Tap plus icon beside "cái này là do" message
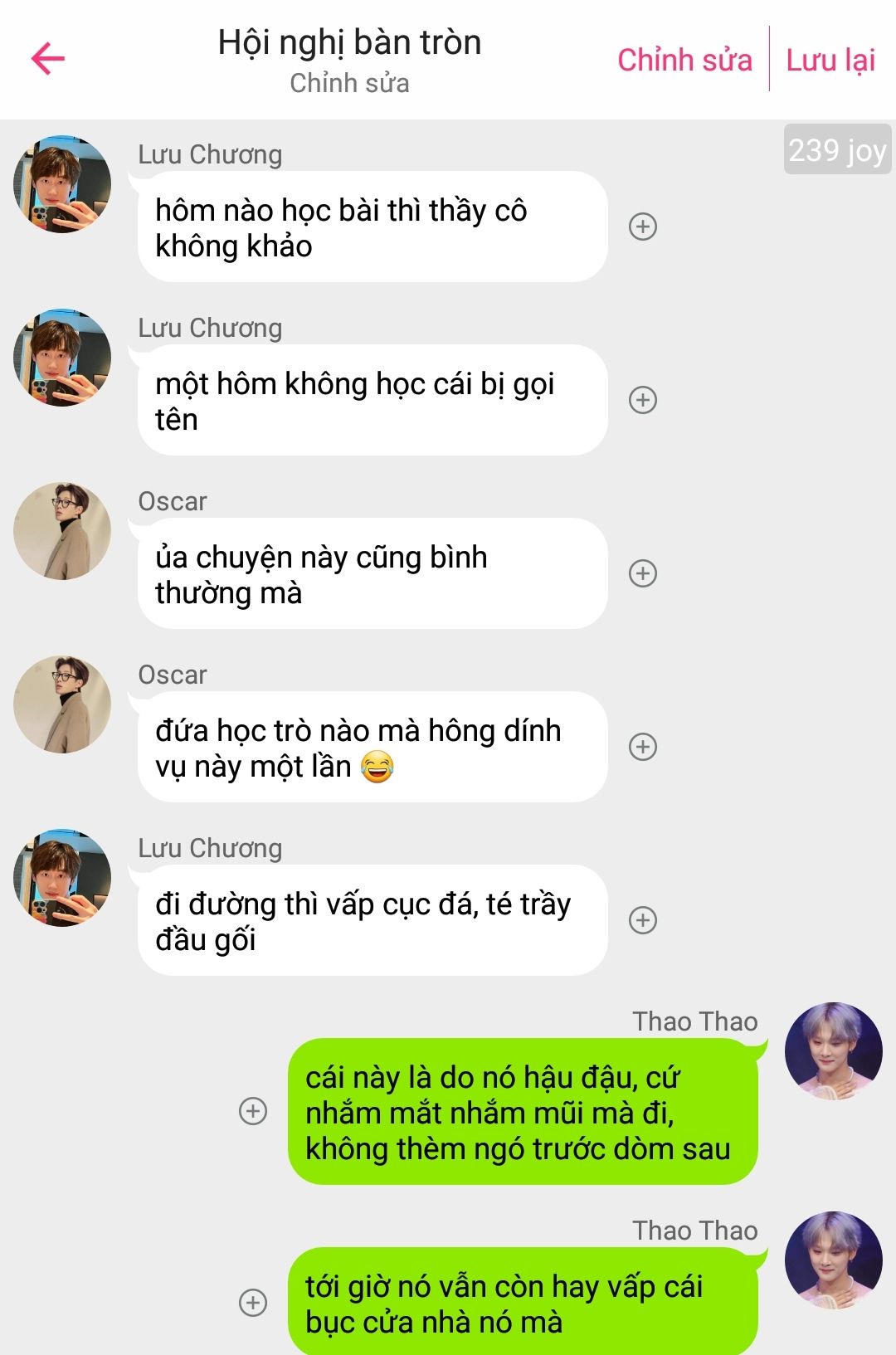This screenshot has width=896, height=1355. (x=253, y=1111)
